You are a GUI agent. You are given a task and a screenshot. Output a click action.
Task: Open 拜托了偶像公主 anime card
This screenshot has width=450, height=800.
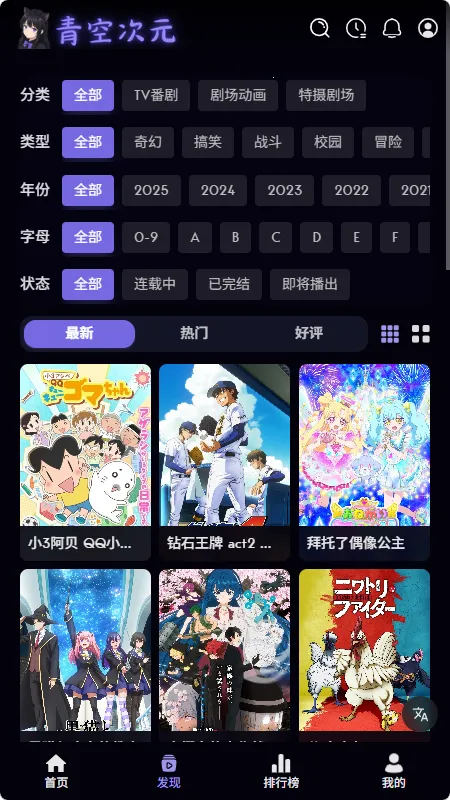pos(364,462)
